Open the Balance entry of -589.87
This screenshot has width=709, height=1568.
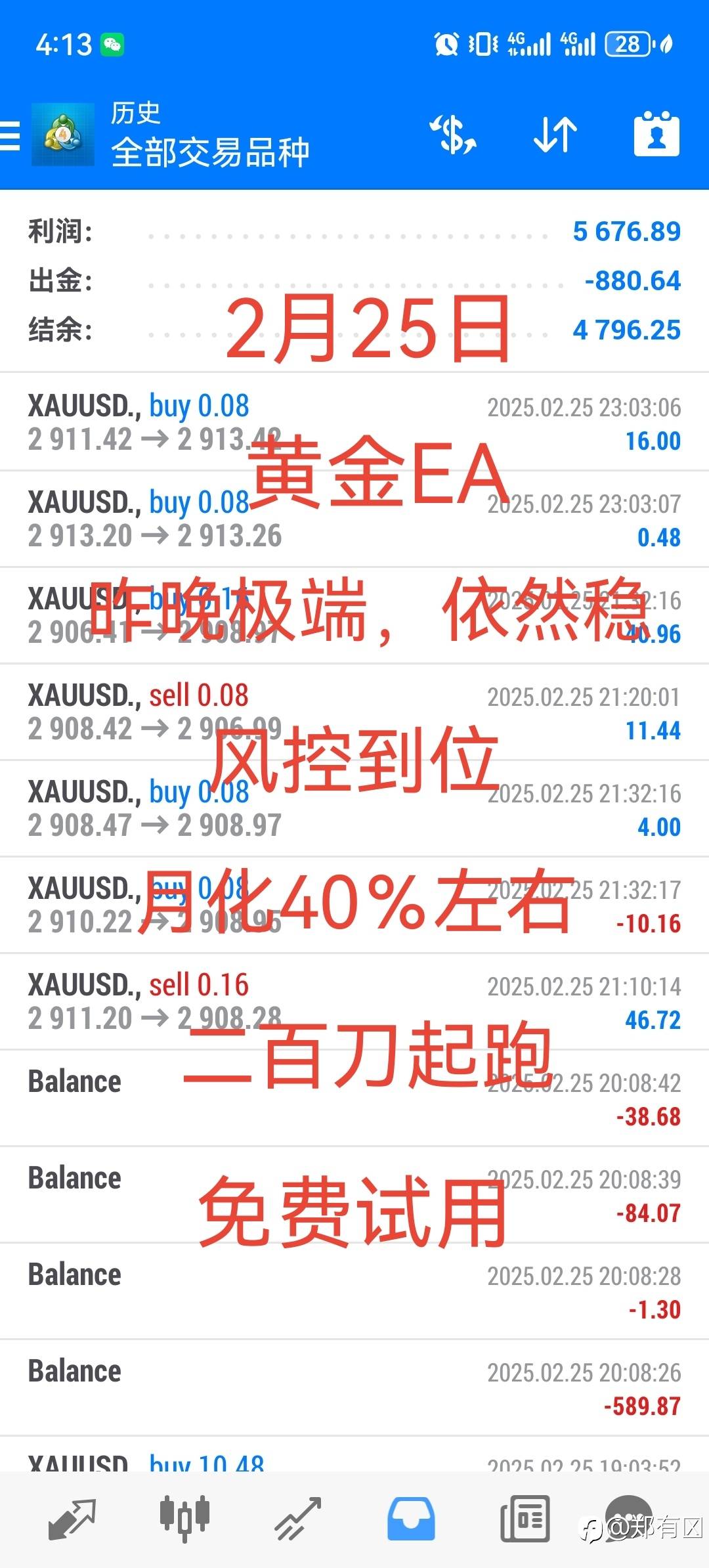coord(354,1387)
